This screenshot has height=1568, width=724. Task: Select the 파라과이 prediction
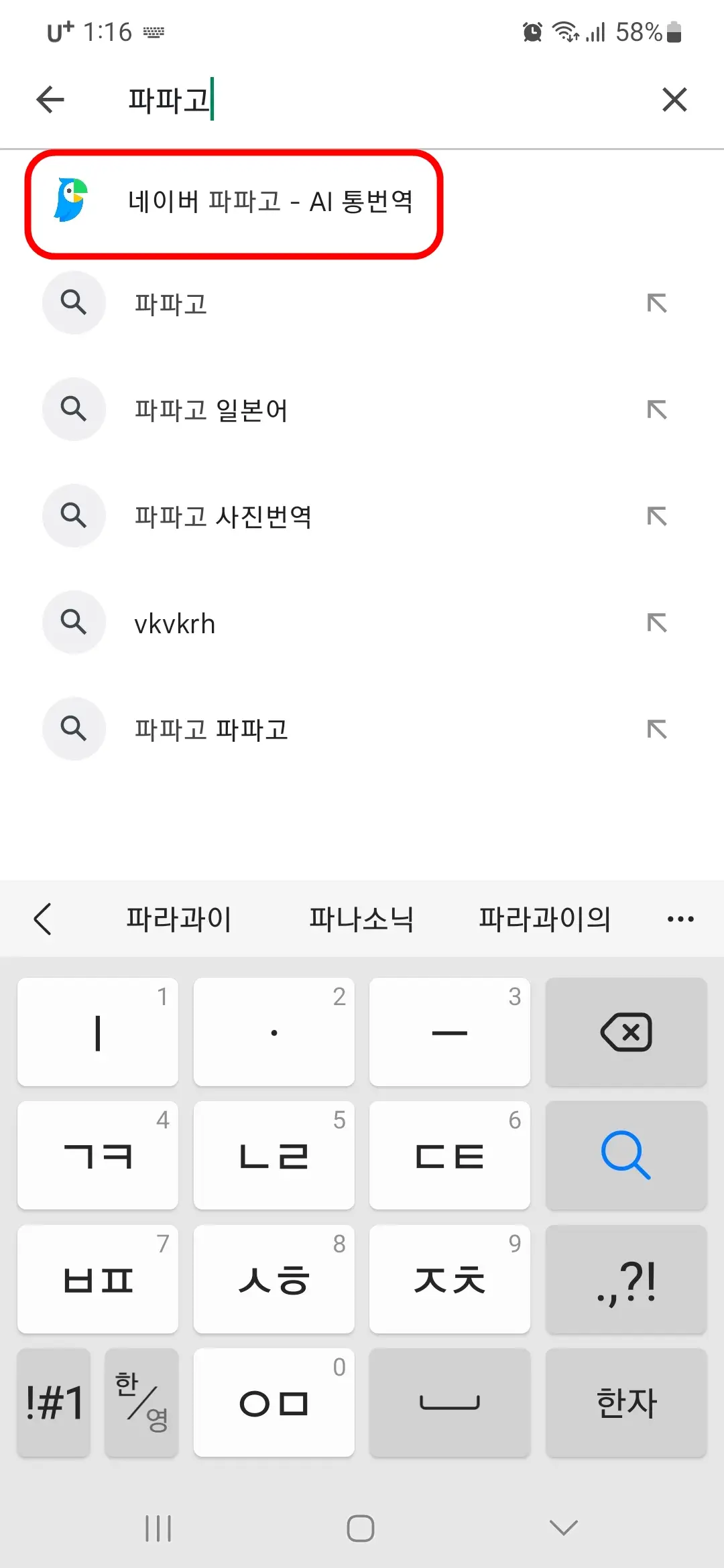pyautogui.click(x=178, y=918)
